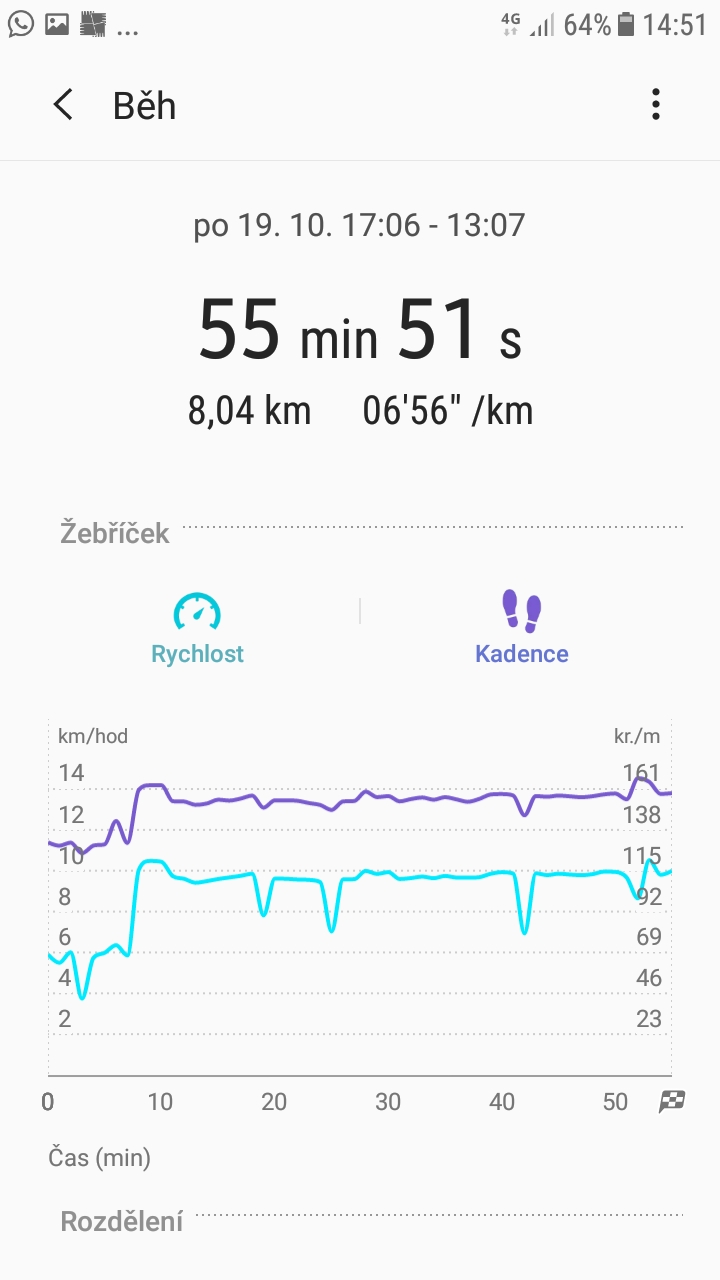The width and height of the screenshot is (720, 1280).
Task: Go back from the Běh screen
Action: (x=63, y=105)
